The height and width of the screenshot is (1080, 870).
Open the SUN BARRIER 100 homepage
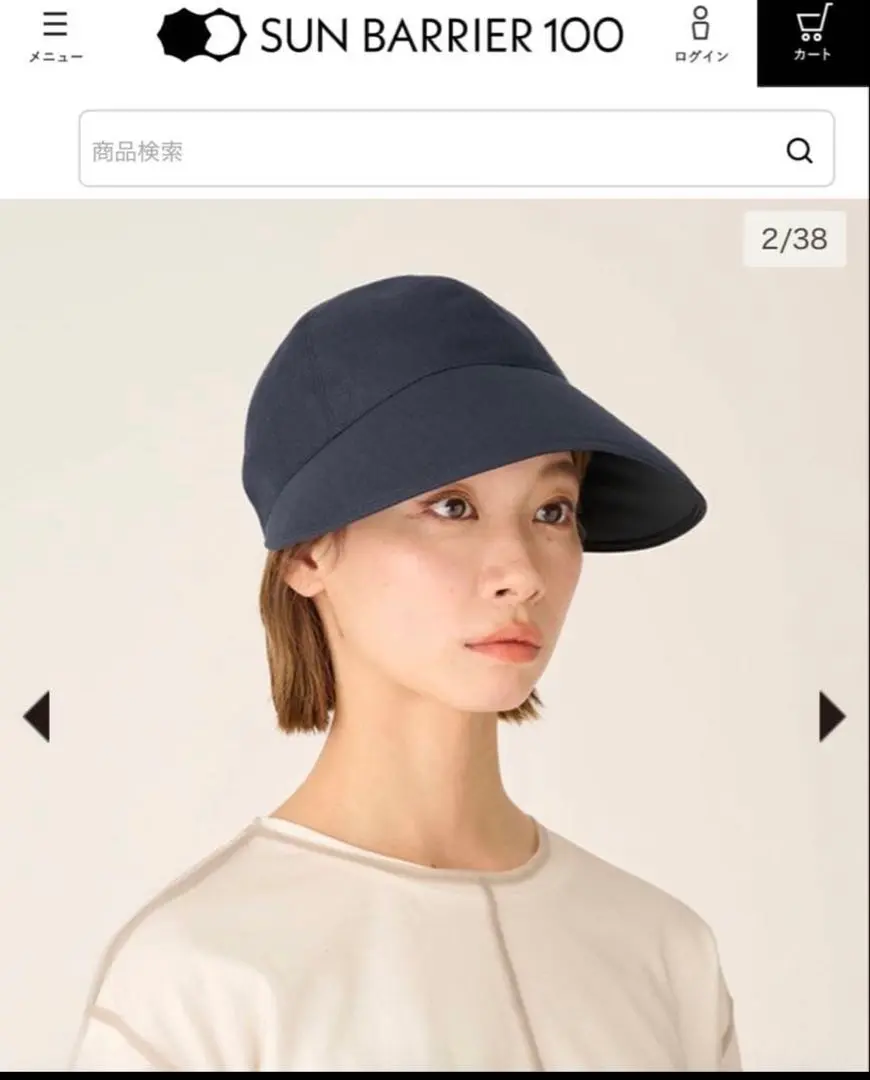click(x=390, y=35)
